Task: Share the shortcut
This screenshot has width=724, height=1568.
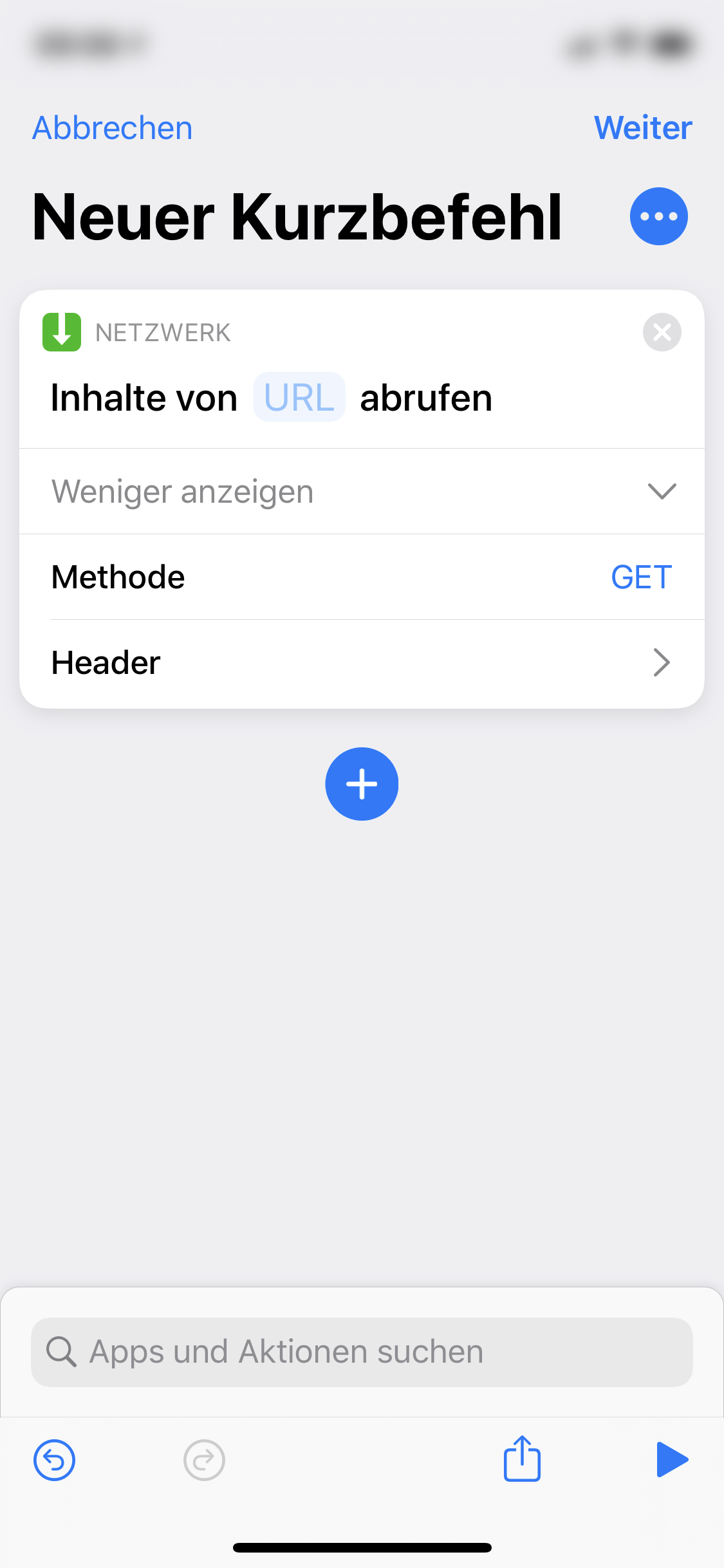Action: pos(522,1459)
